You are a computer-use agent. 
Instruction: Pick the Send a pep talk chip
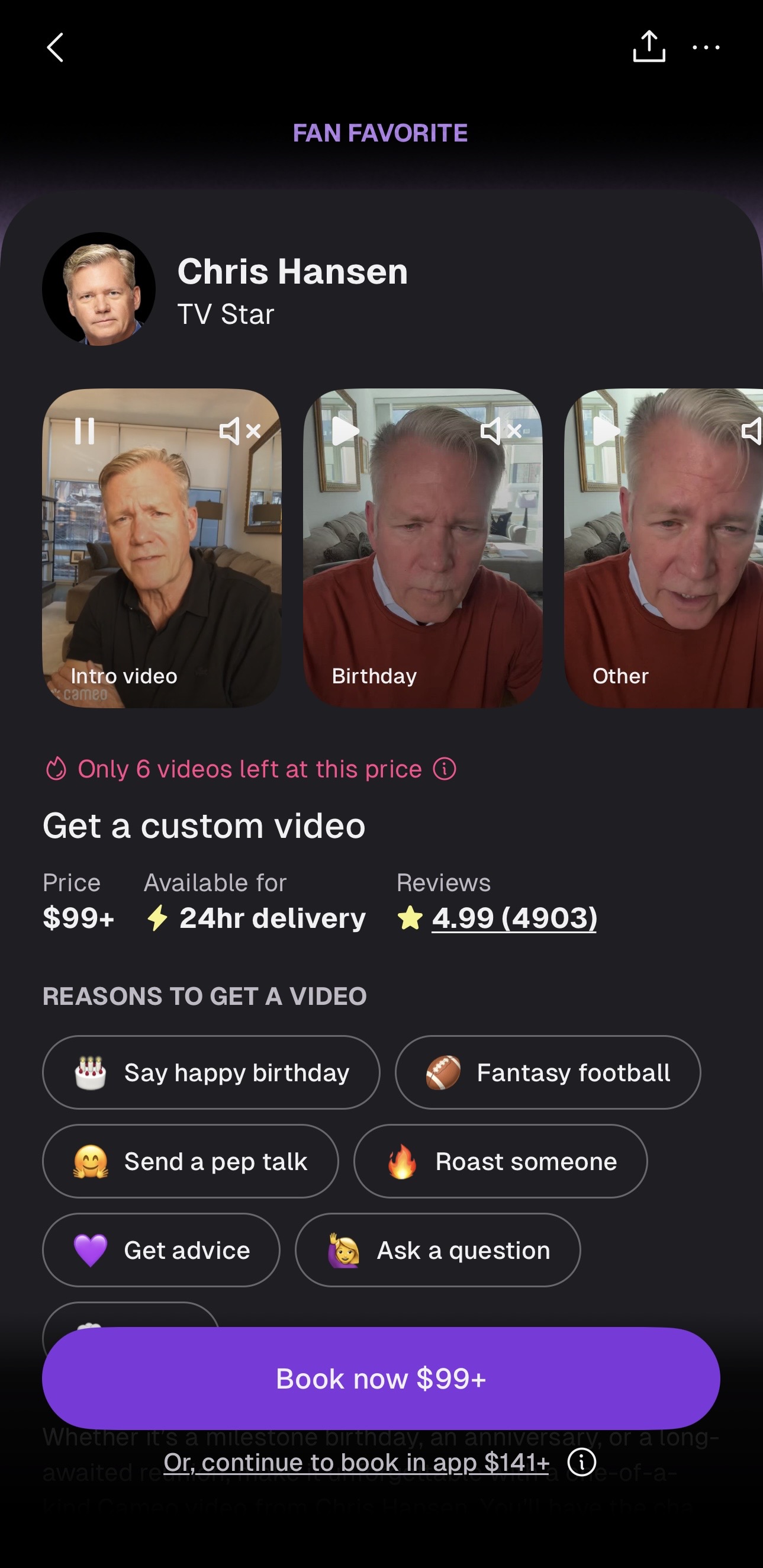190,1161
